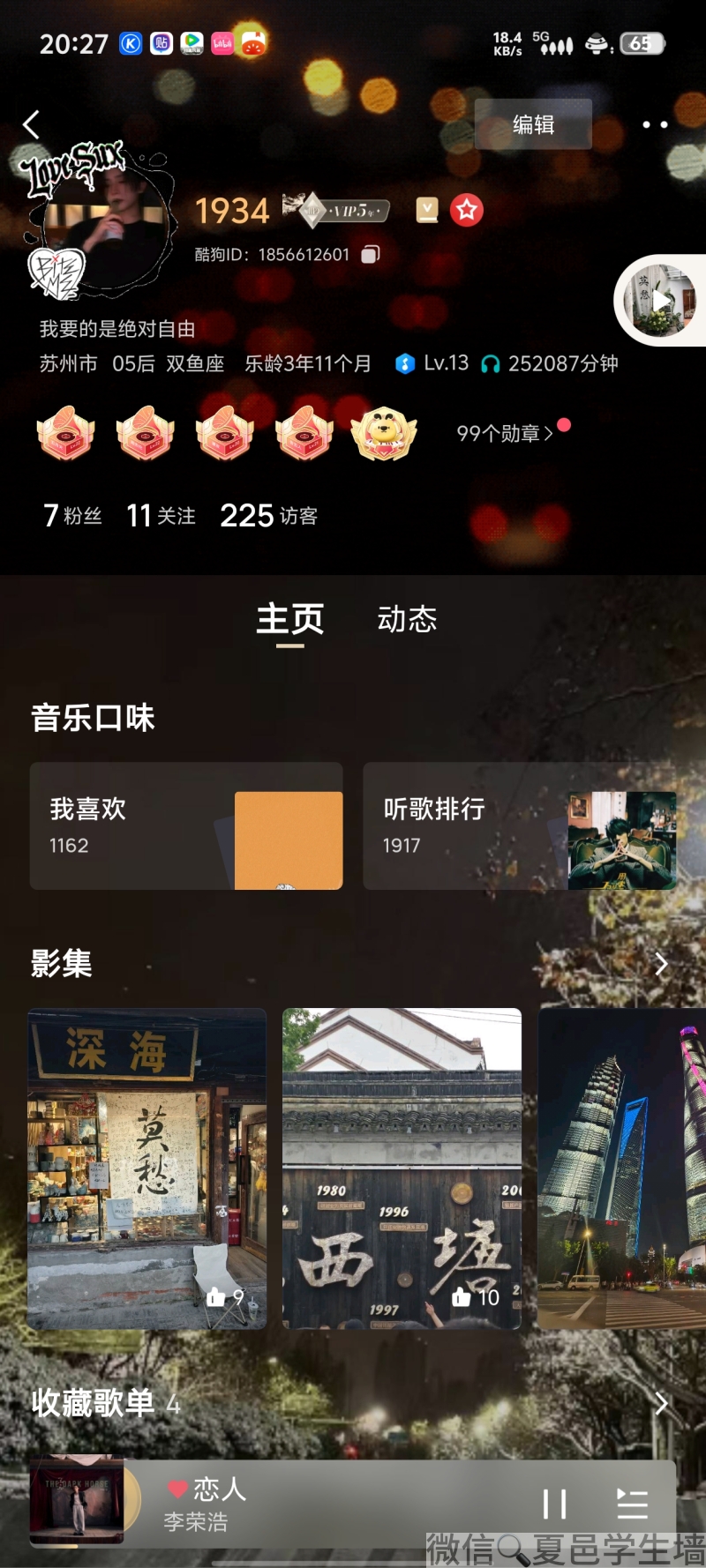Select the 主页 tab
706x1568 pixels.
[289, 619]
